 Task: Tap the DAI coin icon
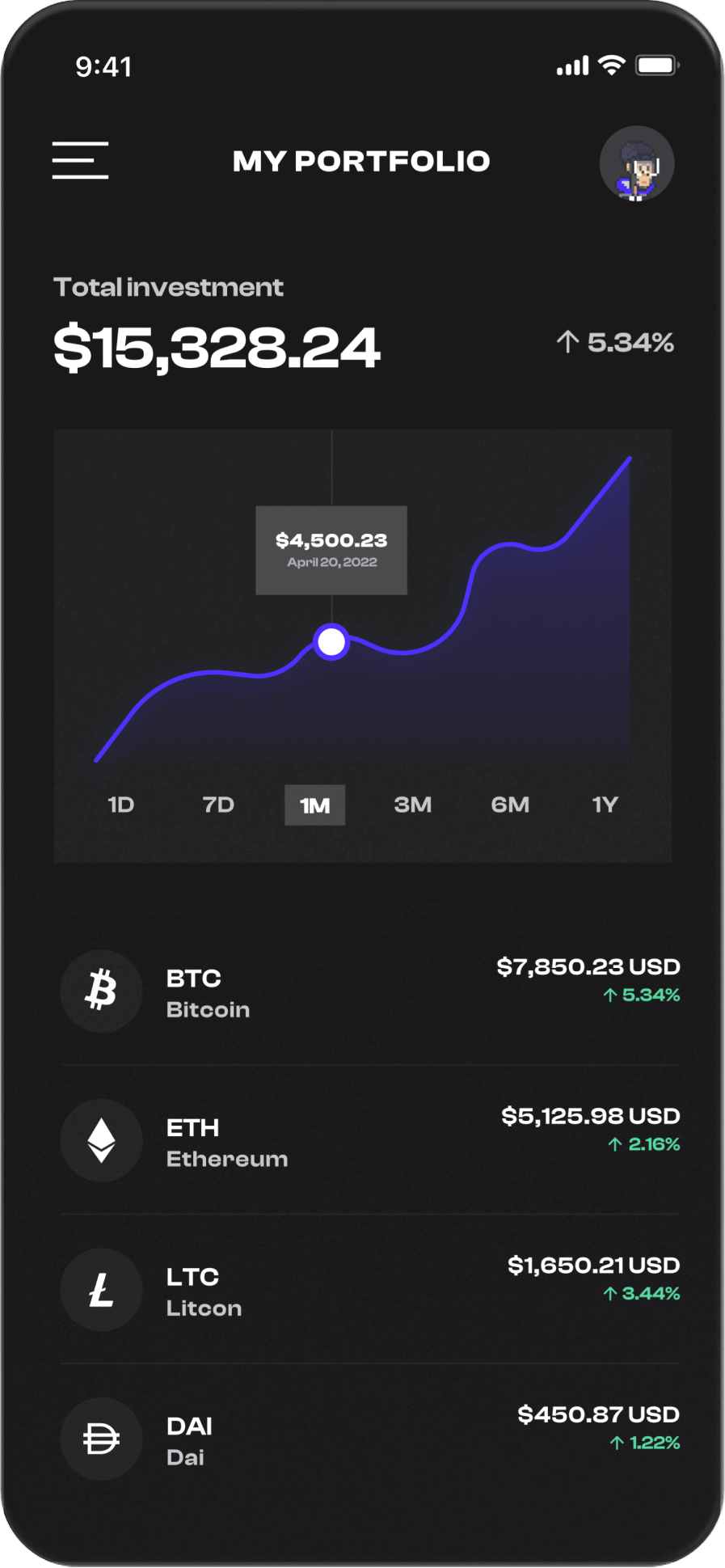(101, 1439)
